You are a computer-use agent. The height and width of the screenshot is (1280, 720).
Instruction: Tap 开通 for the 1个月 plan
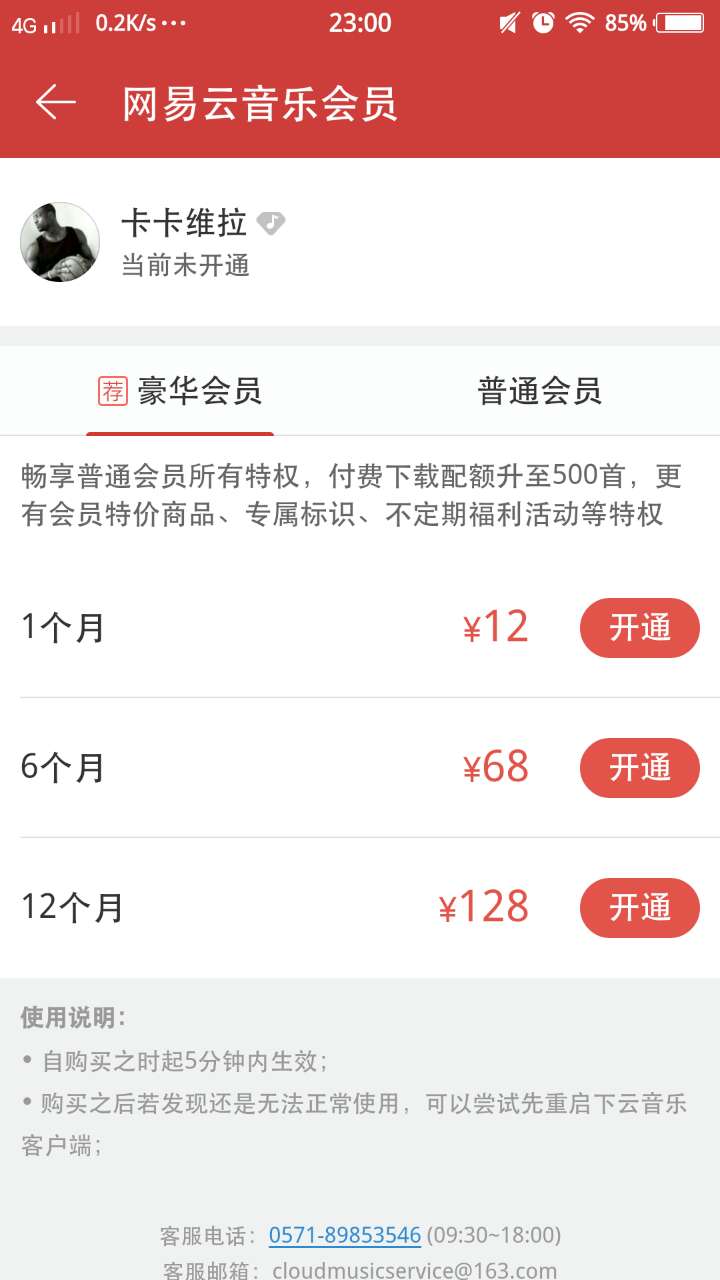click(x=640, y=628)
